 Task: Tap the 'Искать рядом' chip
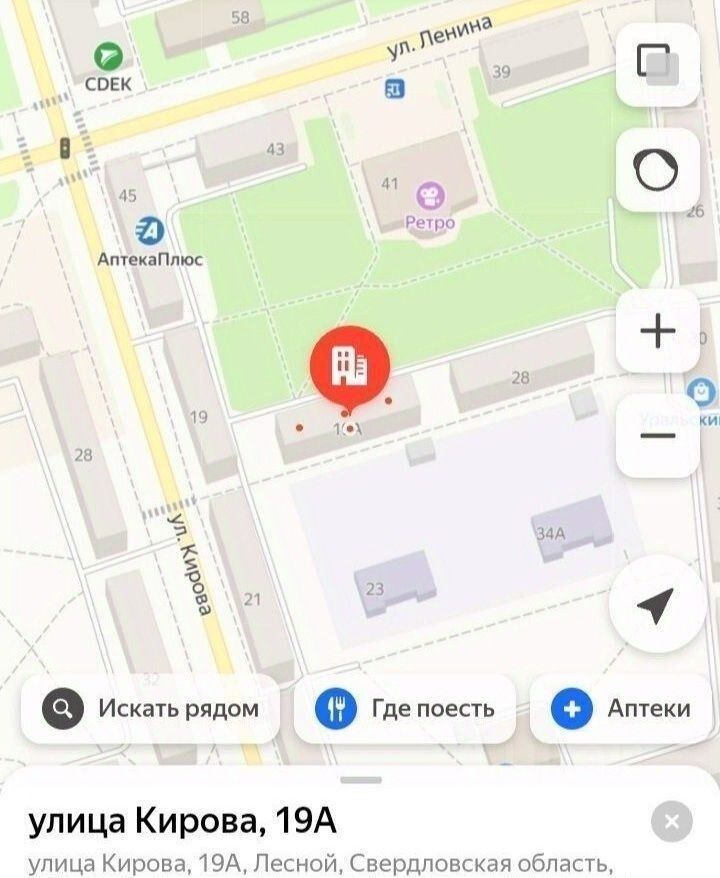coord(152,708)
